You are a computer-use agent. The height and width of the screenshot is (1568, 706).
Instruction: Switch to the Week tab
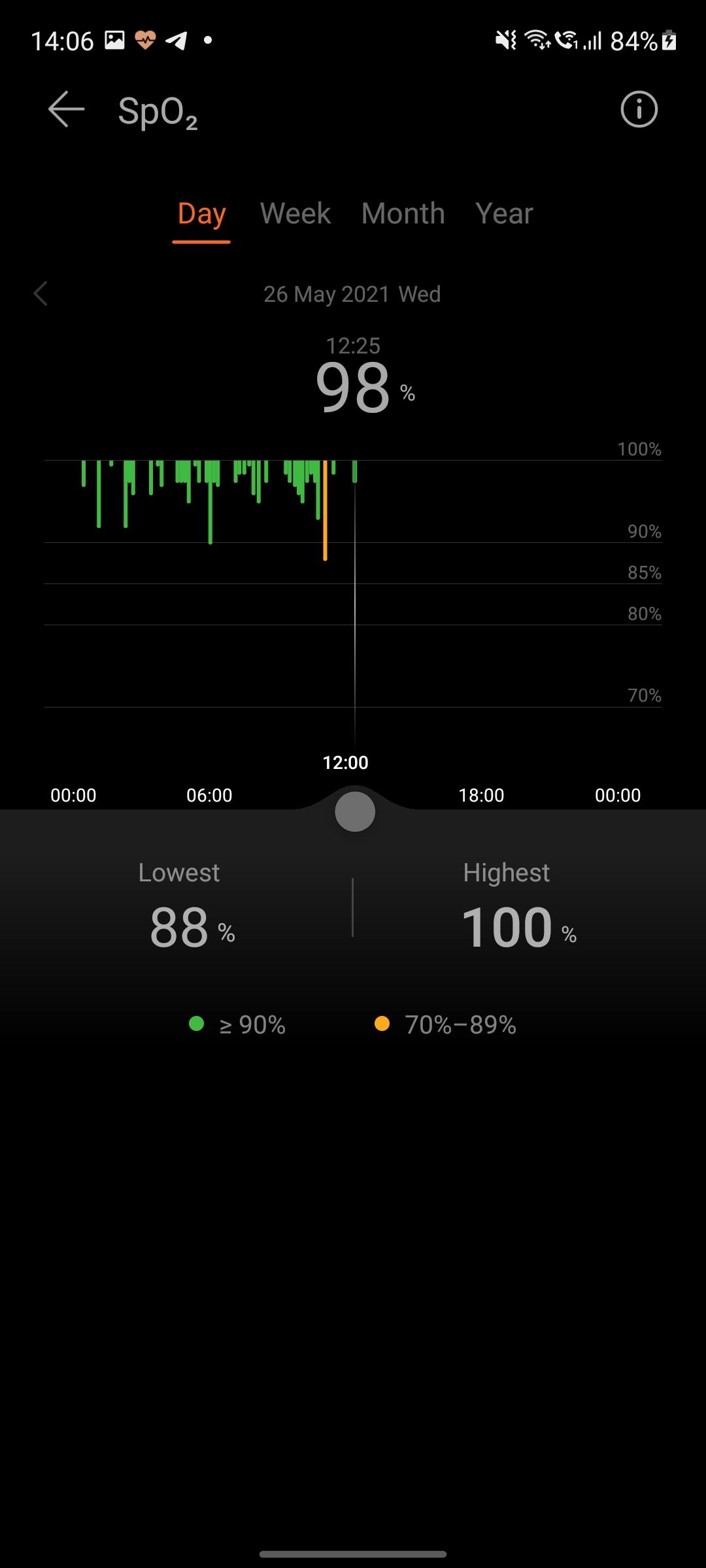[x=295, y=214]
